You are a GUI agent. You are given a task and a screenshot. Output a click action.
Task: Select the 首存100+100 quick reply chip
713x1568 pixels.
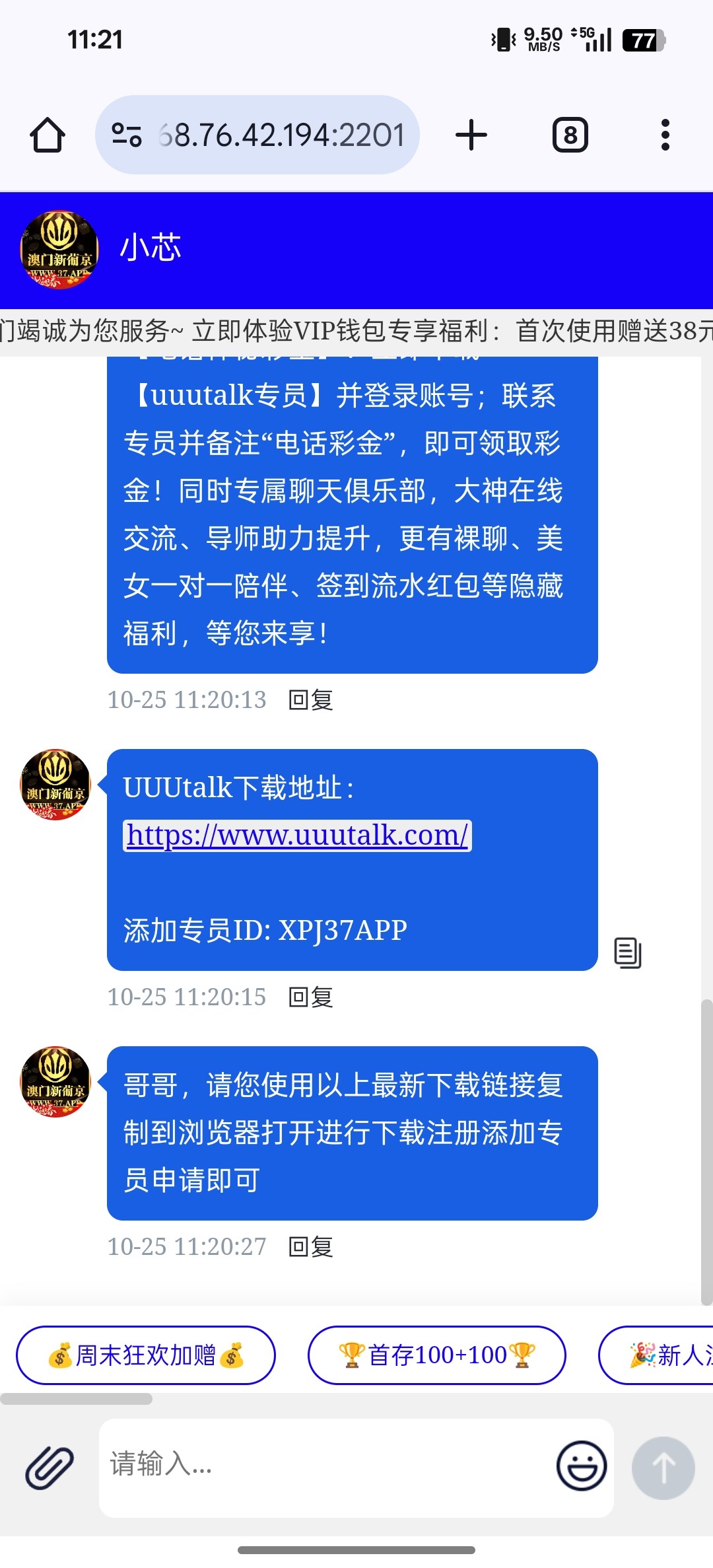pyautogui.click(x=436, y=1355)
